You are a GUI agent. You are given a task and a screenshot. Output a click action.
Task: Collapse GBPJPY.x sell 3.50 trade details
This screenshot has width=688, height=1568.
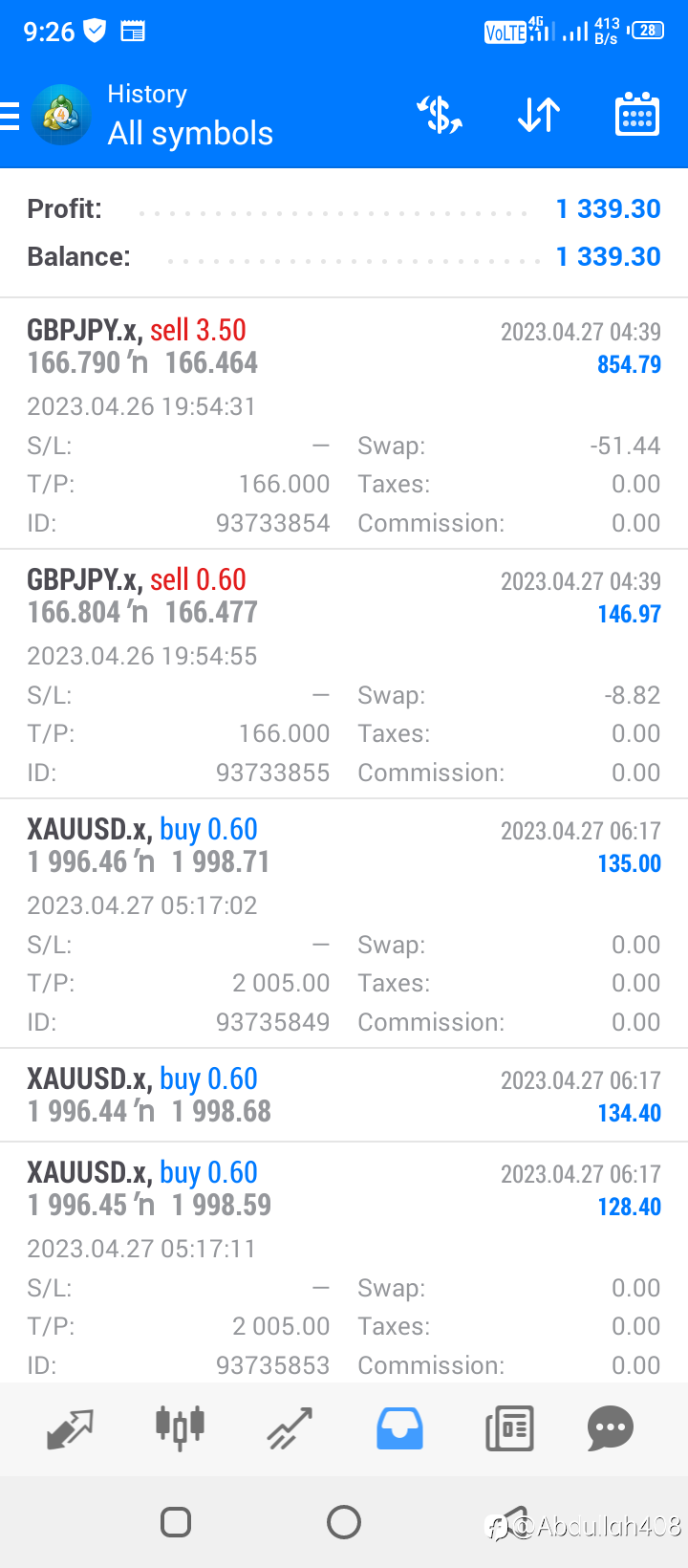point(344,424)
